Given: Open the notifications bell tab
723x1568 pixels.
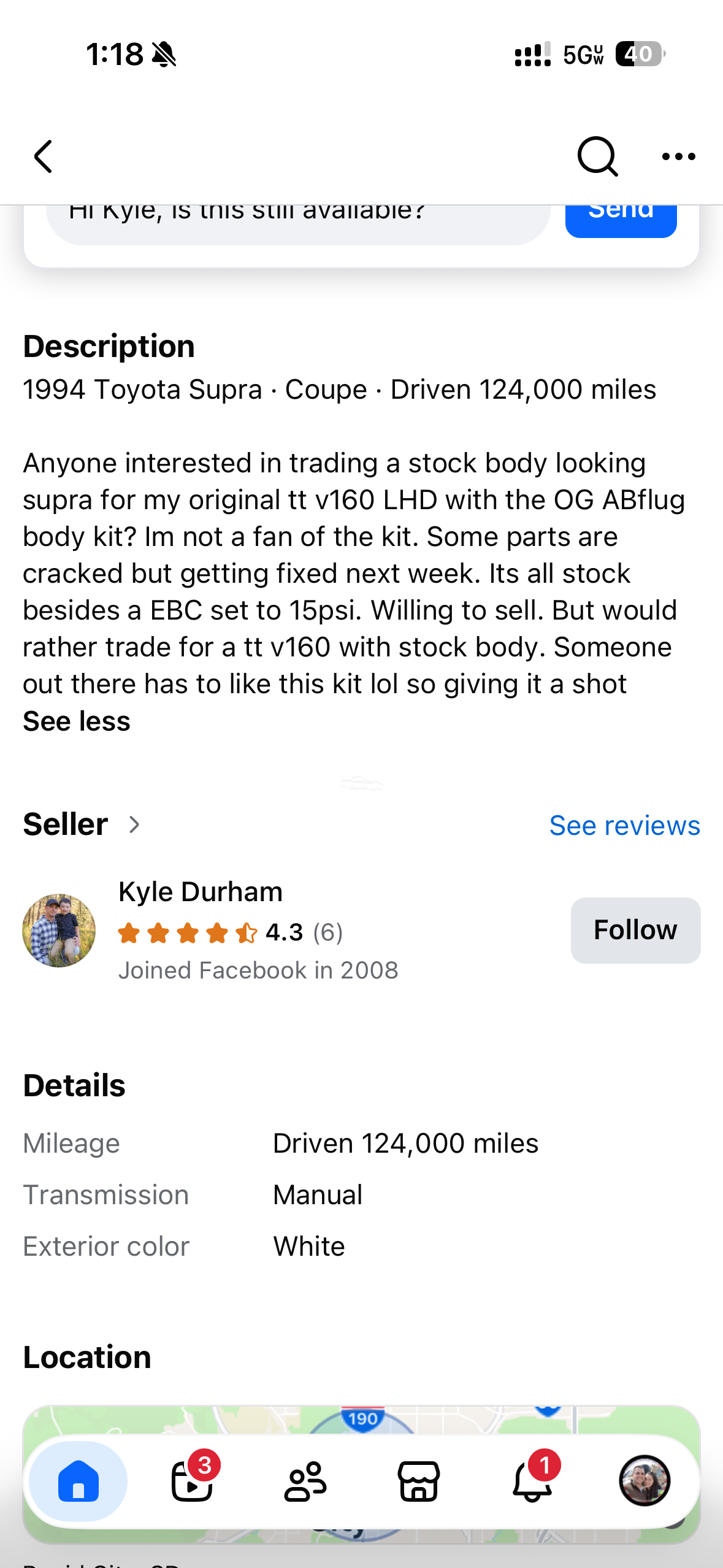Looking at the screenshot, I should point(532,1481).
